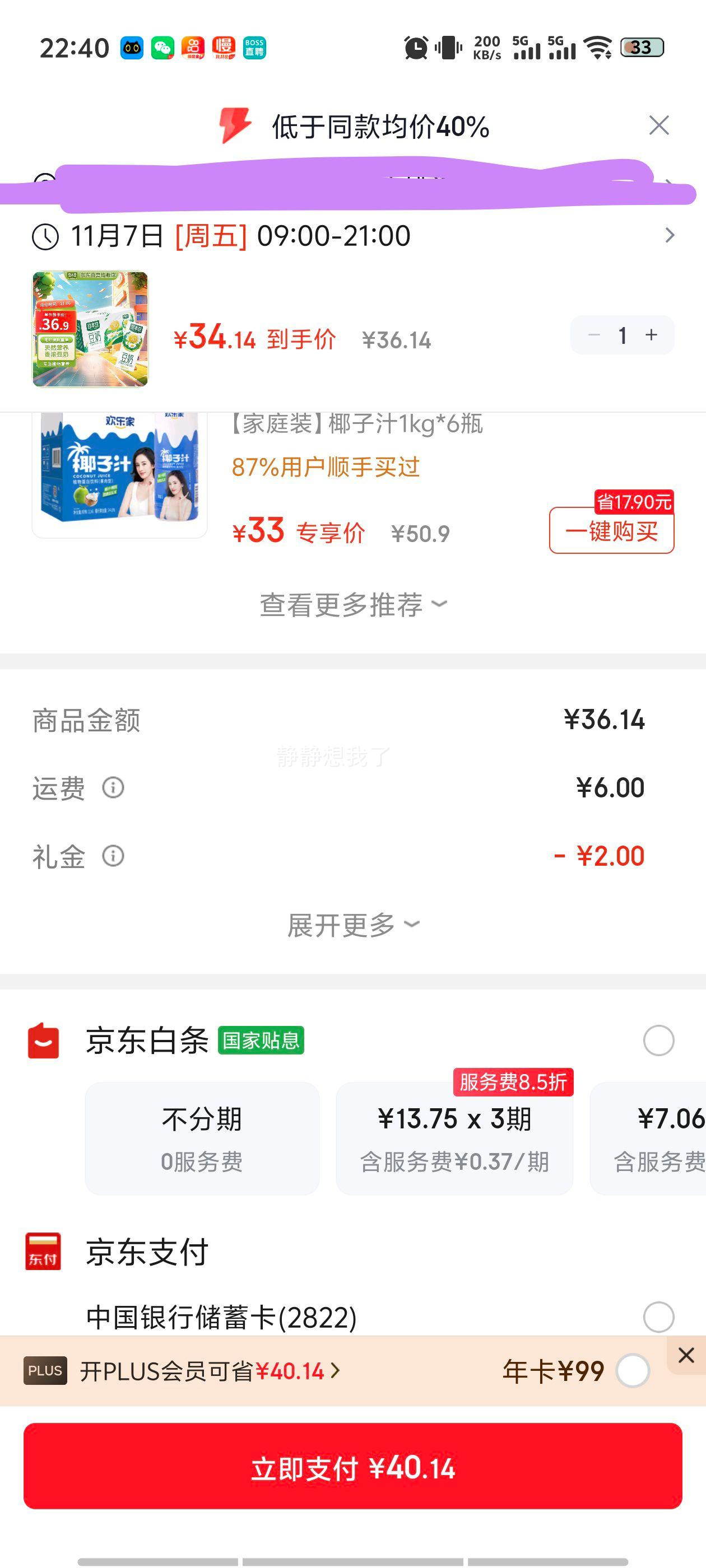Open BOSS直聘 from the status bar
This screenshot has width=706, height=1568.
[x=253, y=47]
